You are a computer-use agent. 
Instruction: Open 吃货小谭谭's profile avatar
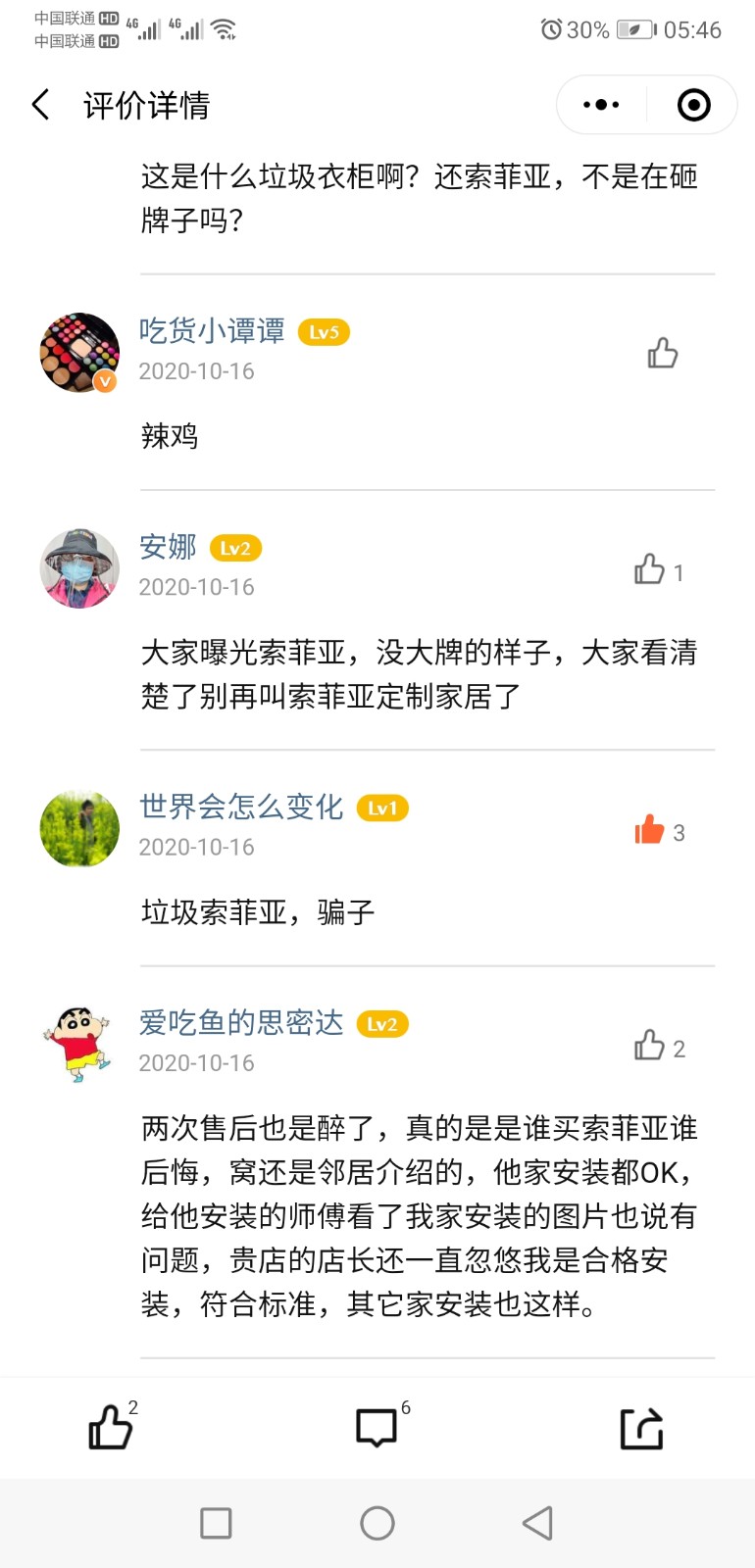[x=79, y=353]
